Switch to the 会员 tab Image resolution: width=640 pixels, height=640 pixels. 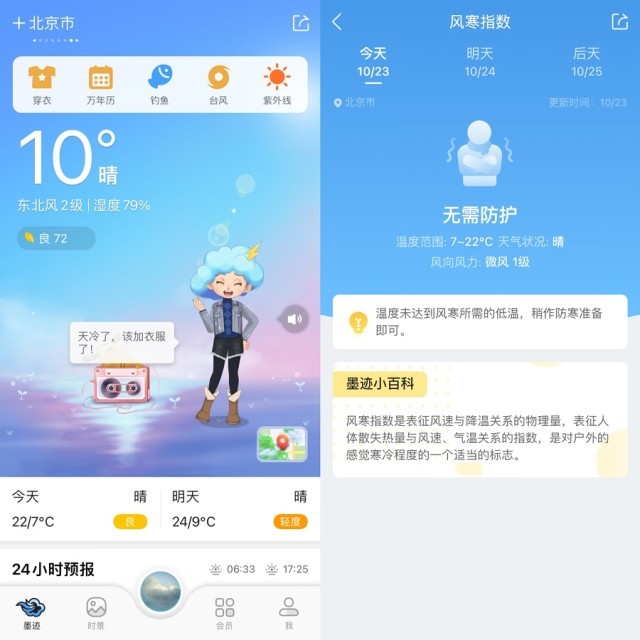[x=224, y=613]
